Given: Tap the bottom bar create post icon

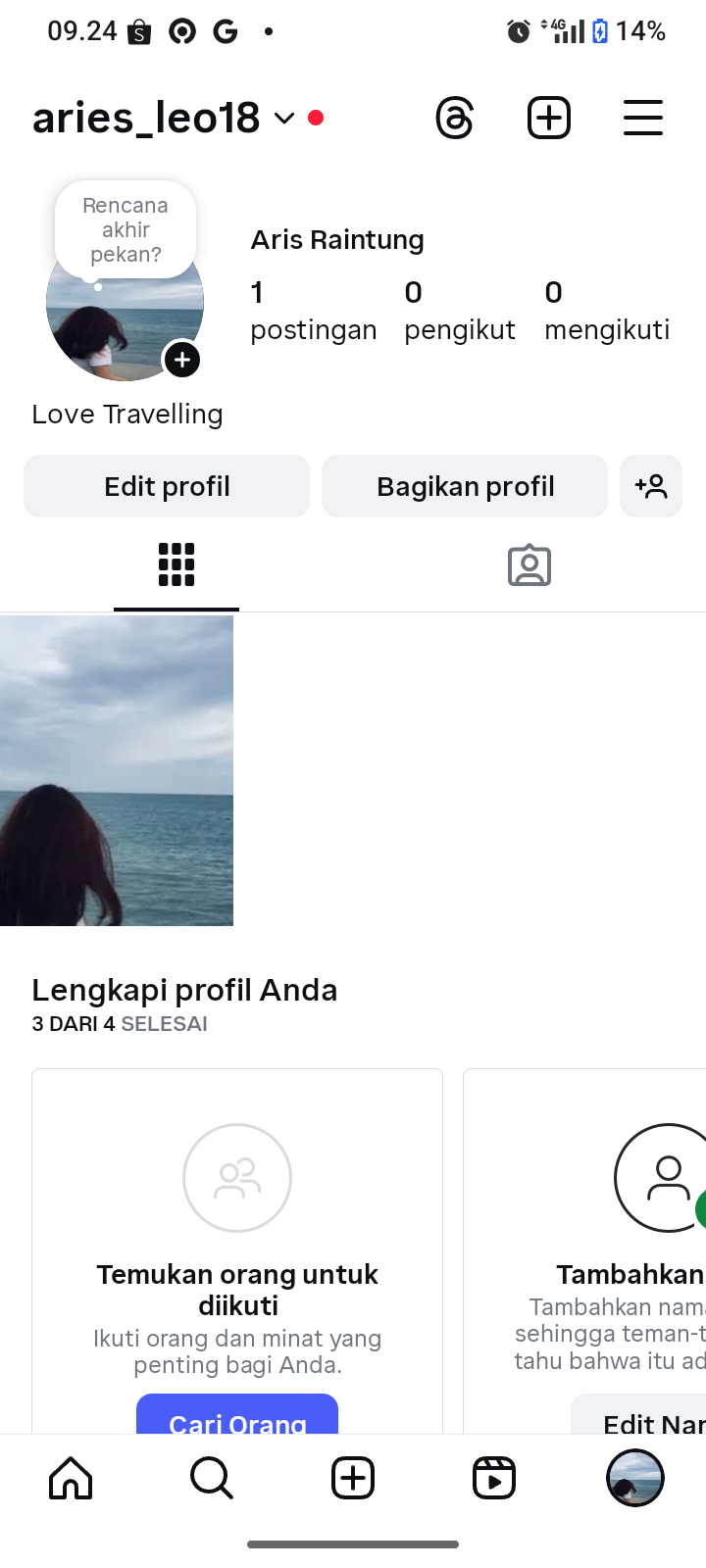Looking at the screenshot, I should [353, 1478].
